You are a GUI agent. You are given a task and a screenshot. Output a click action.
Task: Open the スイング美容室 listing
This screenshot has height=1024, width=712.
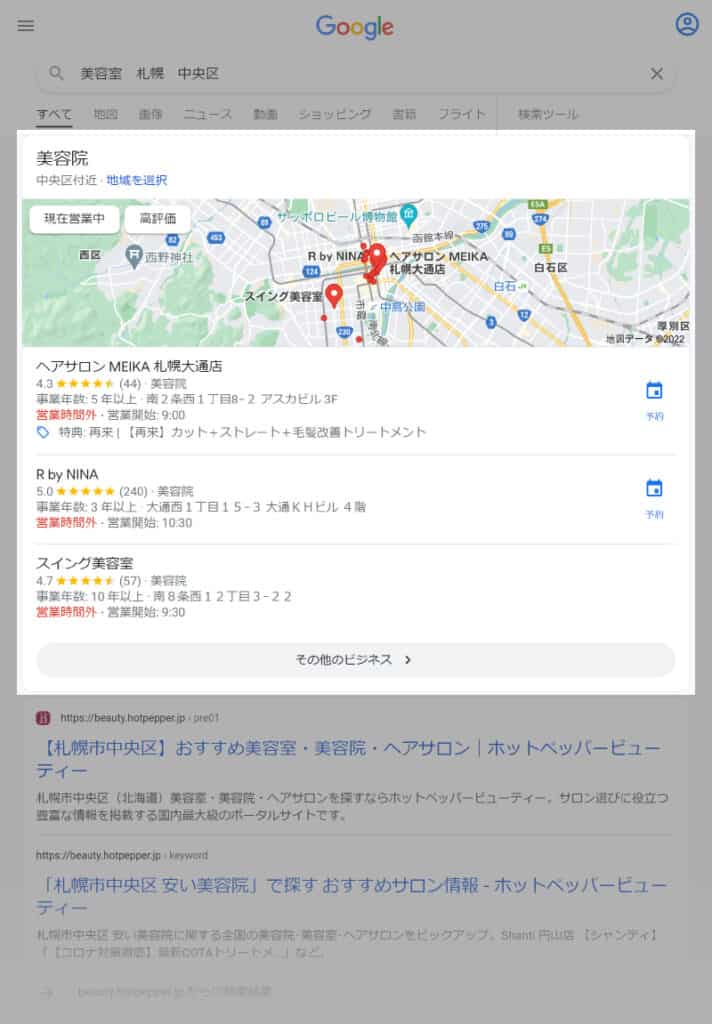[x=84, y=563]
